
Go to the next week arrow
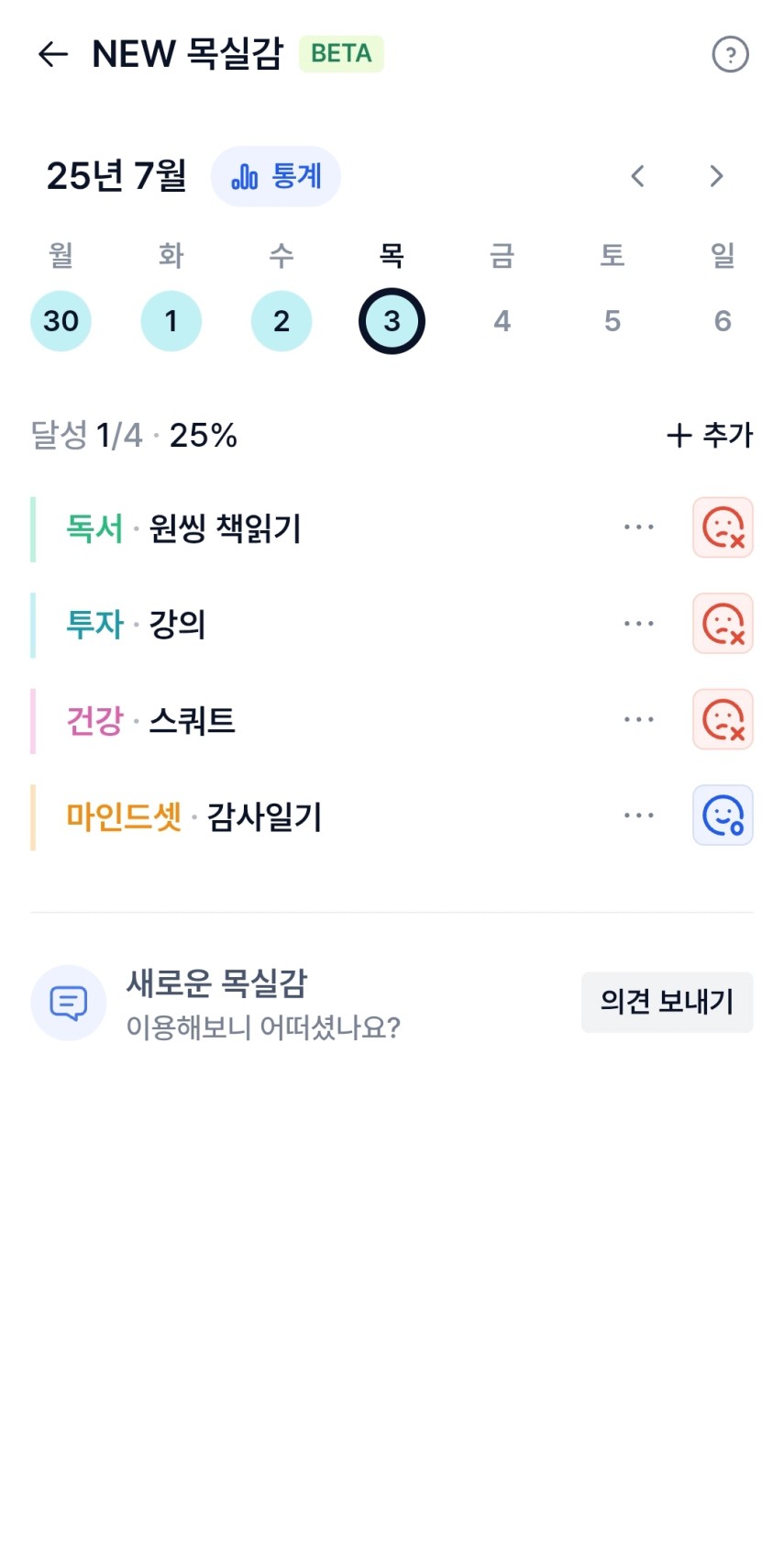[716, 176]
